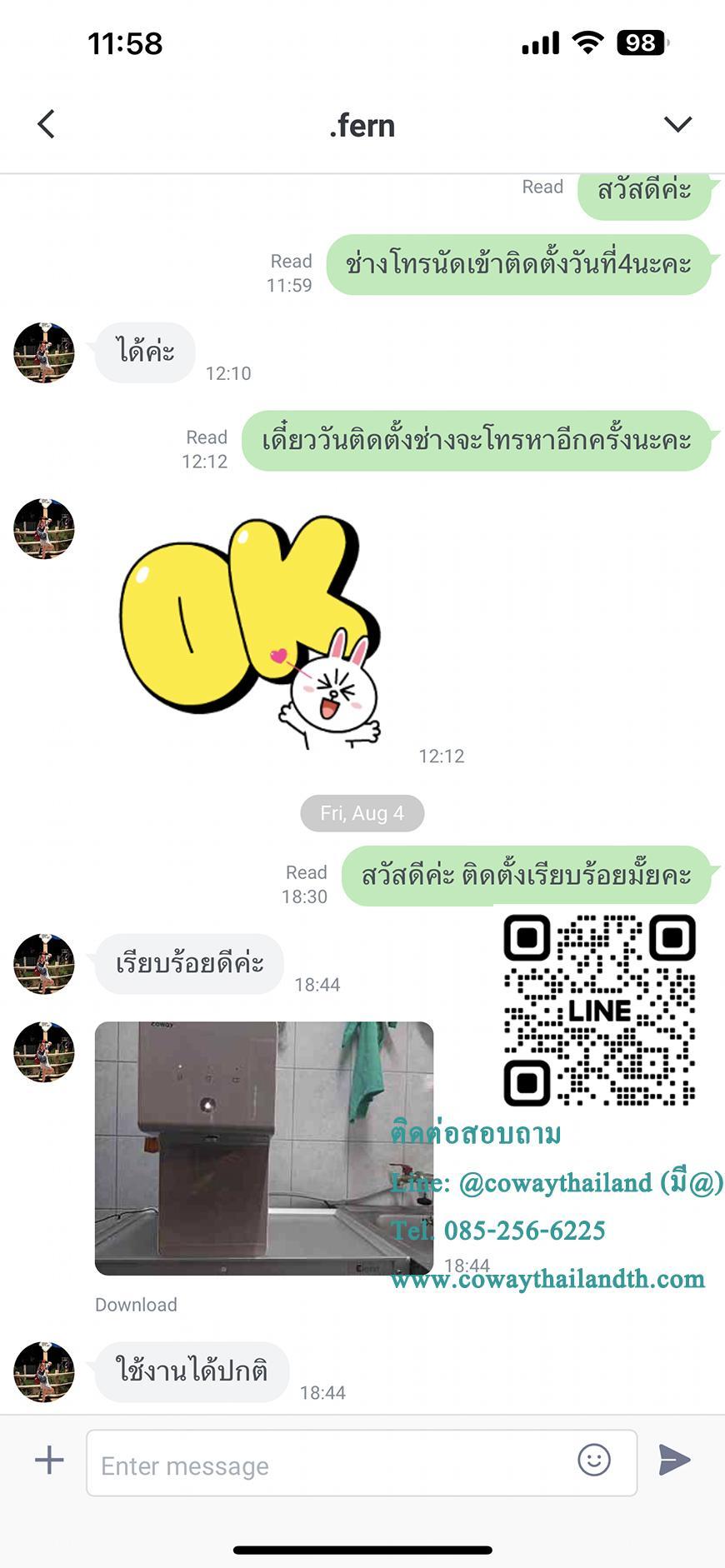Go back to the chat list
The height and width of the screenshot is (1568, 725).
point(47,125)
